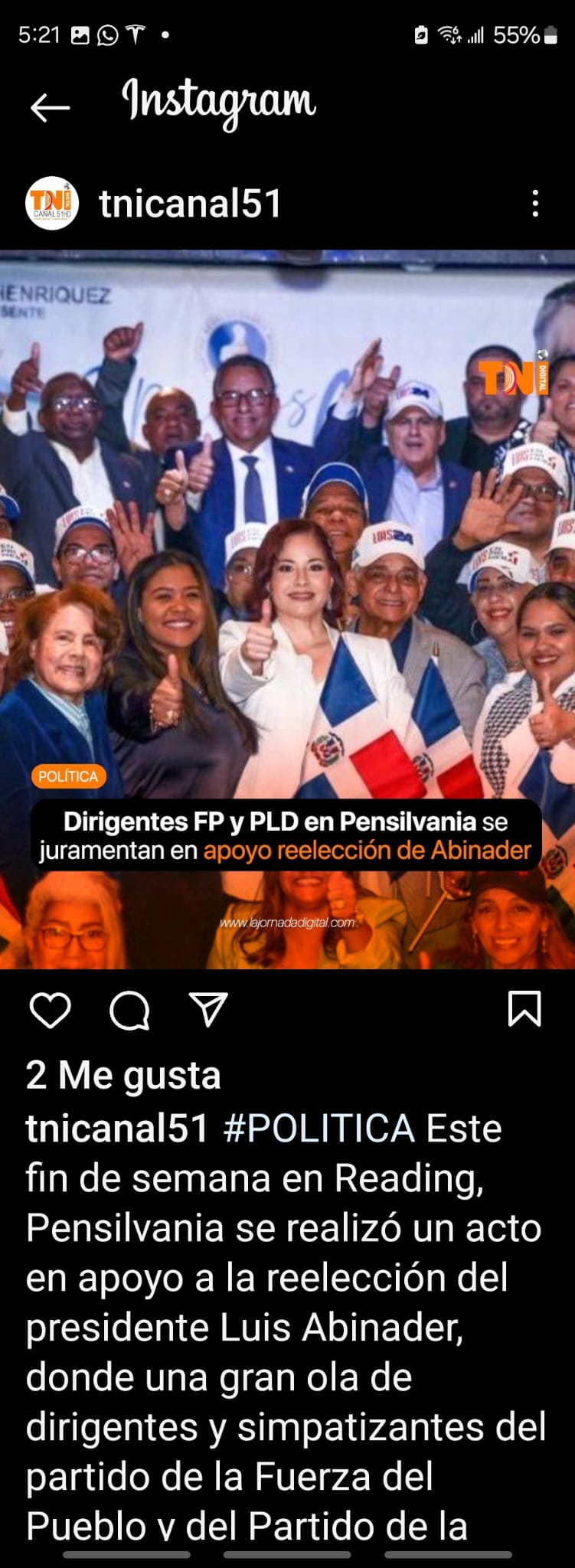The width and height of the screenshot is (575, 1568).
Task: Open the #POLITICA hashtag in the caption
Action: coord(319,1129)
